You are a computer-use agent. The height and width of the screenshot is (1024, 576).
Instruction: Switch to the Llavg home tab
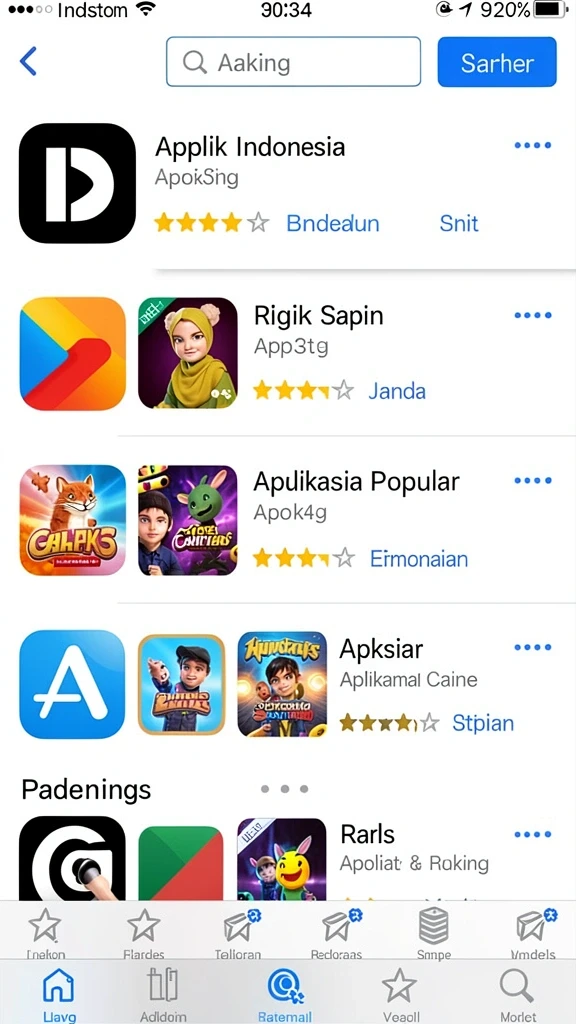(59, 993)
